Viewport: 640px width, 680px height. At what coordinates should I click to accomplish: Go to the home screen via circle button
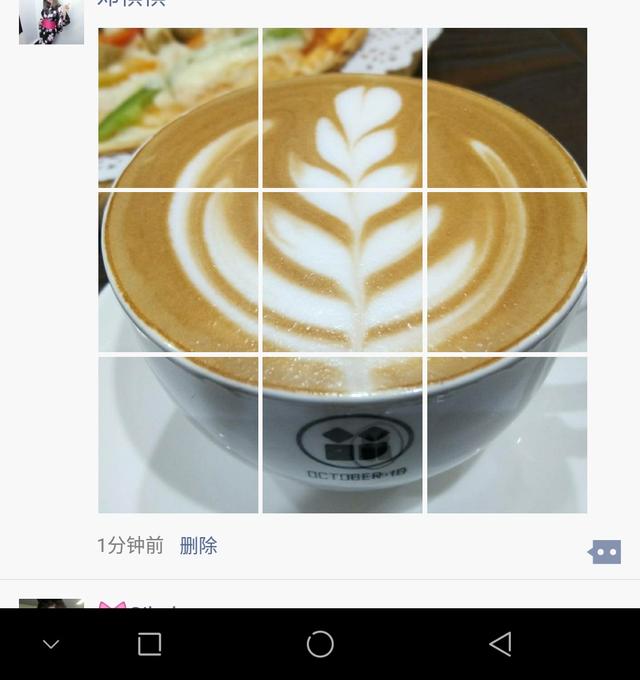tap(320, 644)
